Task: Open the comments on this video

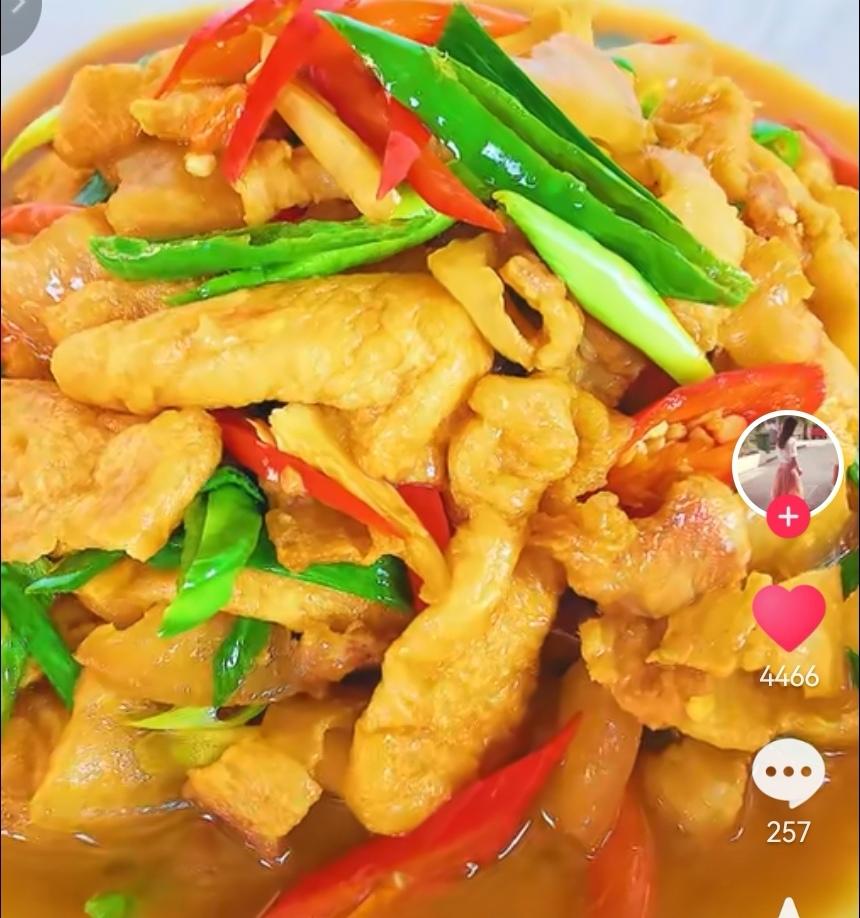Action: [x=788, y=773]
